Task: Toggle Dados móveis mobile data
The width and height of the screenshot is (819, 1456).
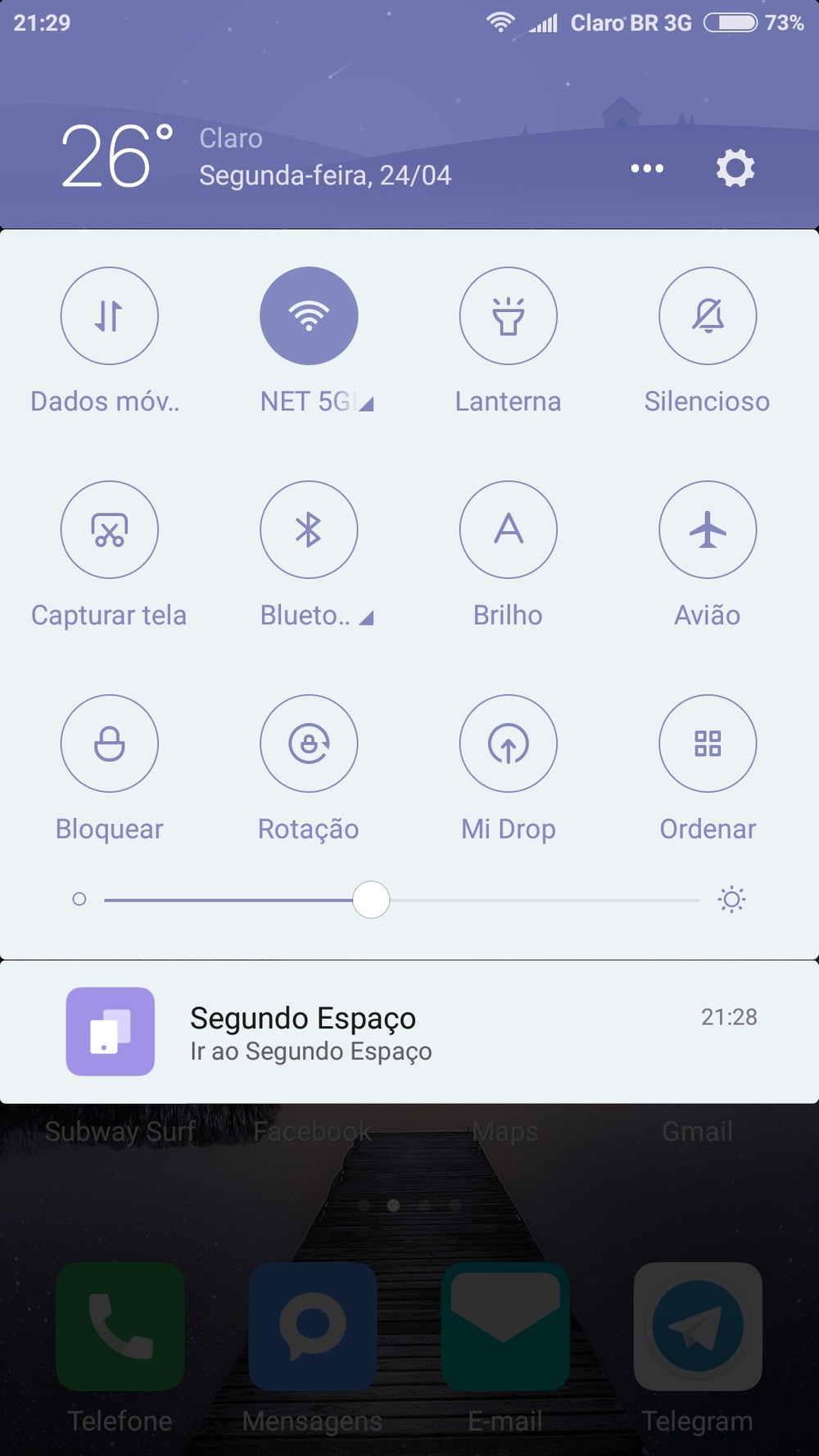Action: click(x=109, y=316)
